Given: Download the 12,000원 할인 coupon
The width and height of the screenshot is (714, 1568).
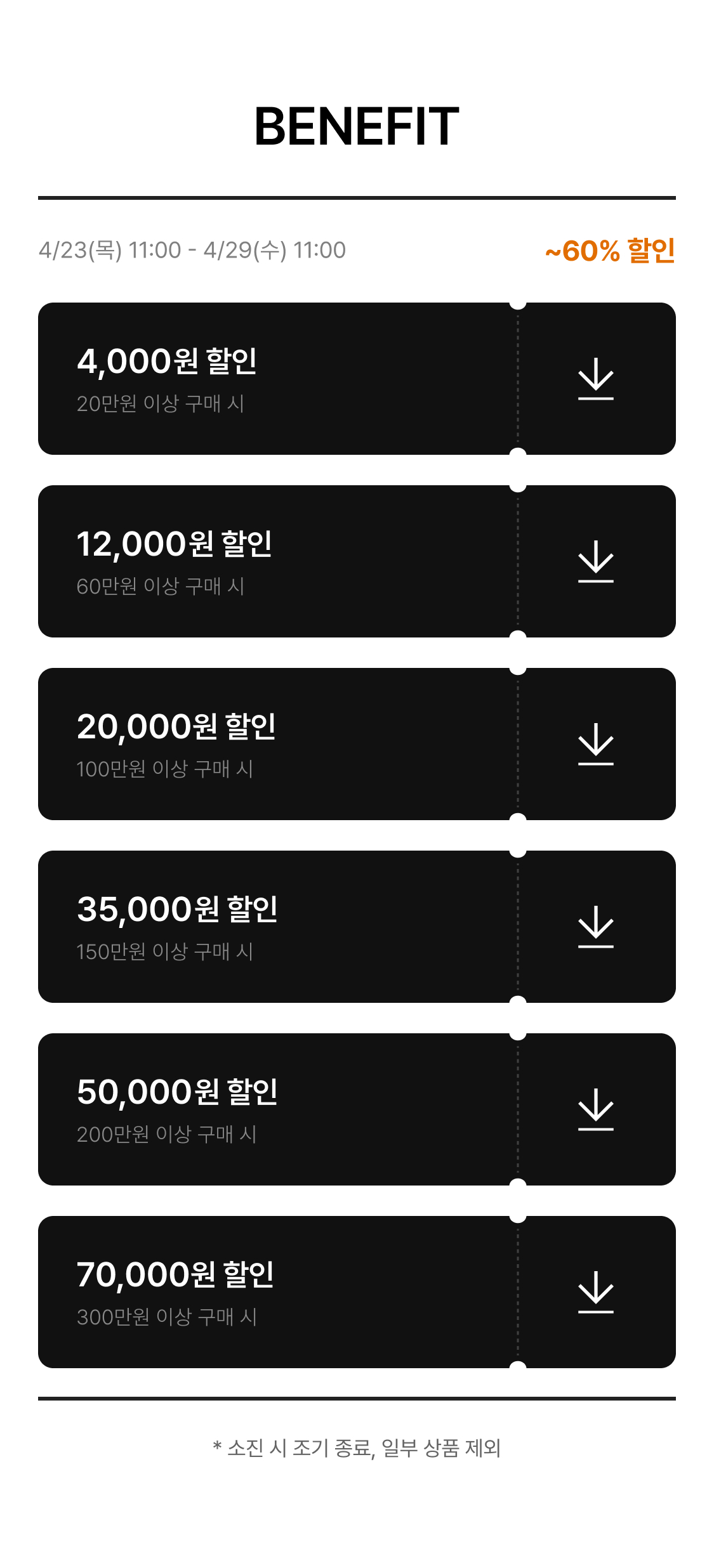Looking at the screenshot, I should pos(596,561).
